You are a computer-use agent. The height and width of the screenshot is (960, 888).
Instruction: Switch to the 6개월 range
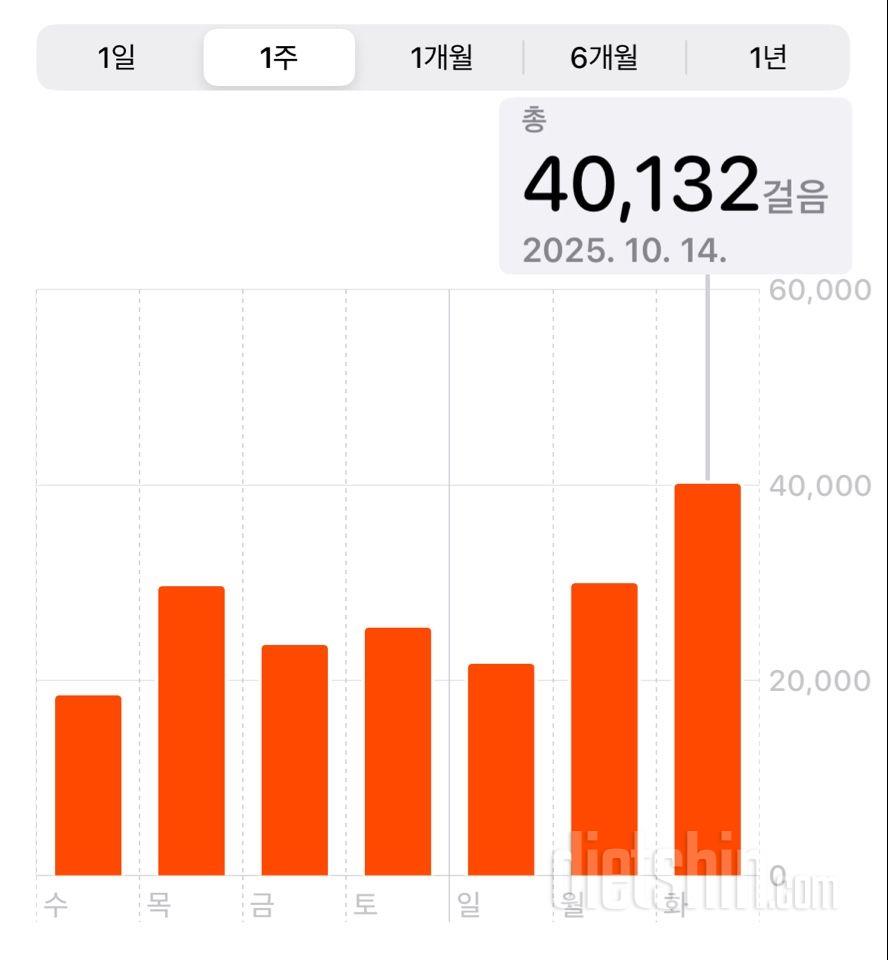pos(604,58)
